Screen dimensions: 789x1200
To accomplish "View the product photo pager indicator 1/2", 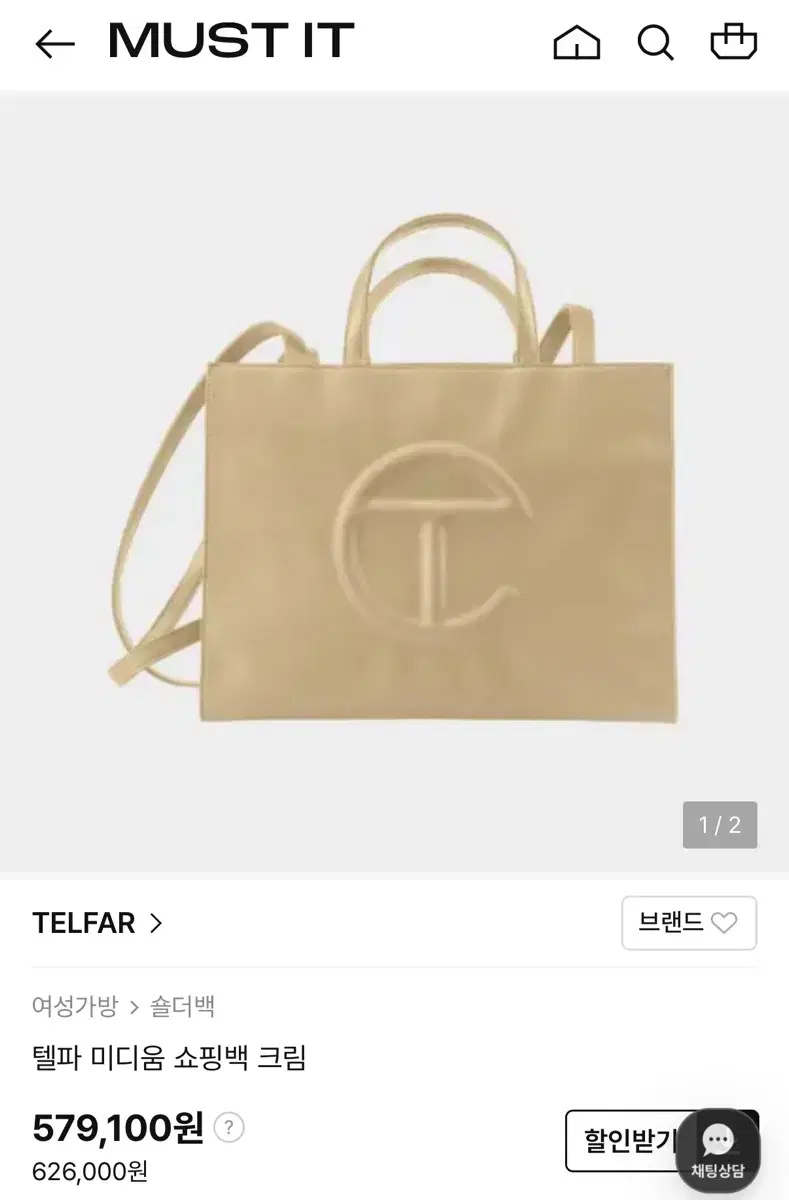I will pos(719,824).
